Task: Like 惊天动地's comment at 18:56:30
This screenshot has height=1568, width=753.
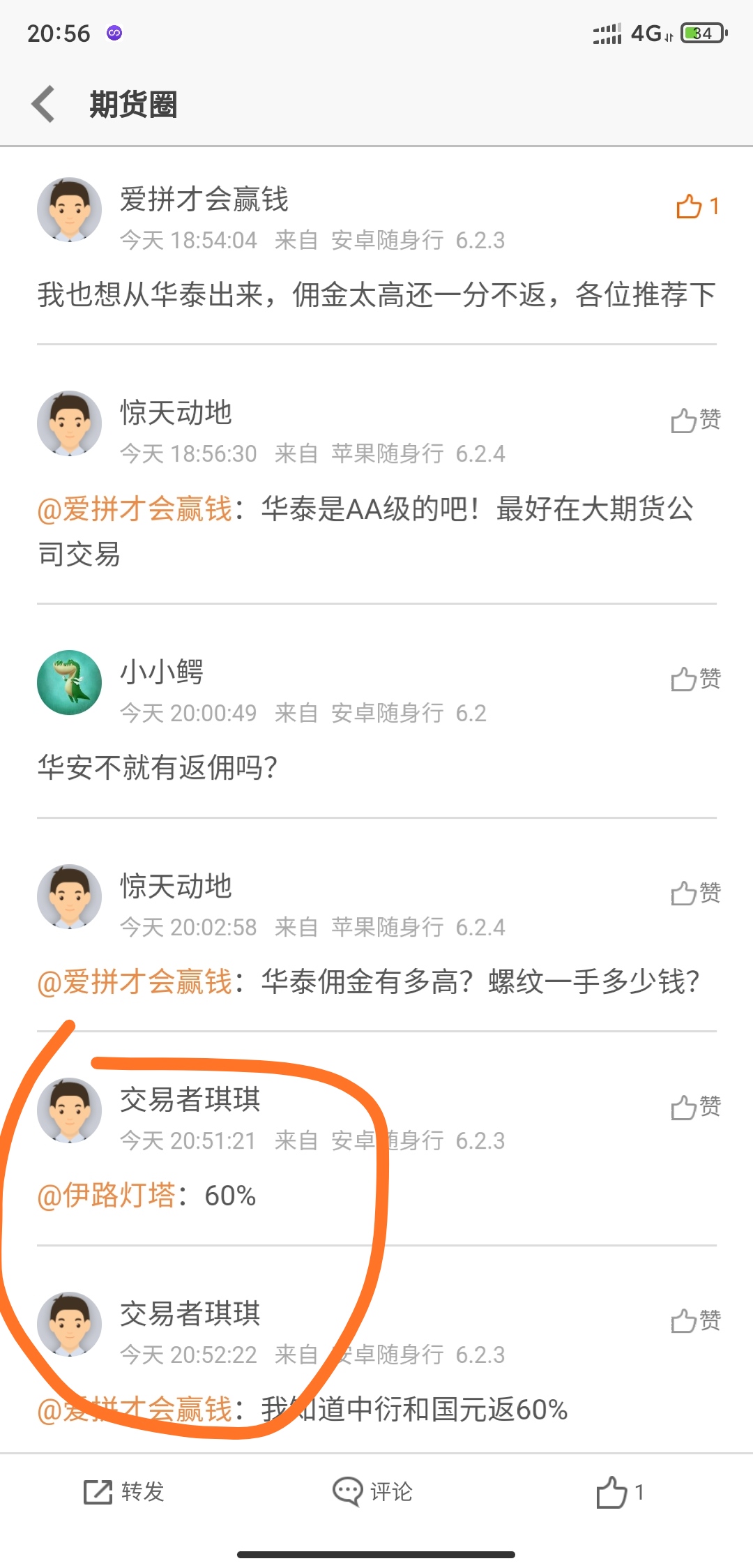Action: (x=695, y=420)
